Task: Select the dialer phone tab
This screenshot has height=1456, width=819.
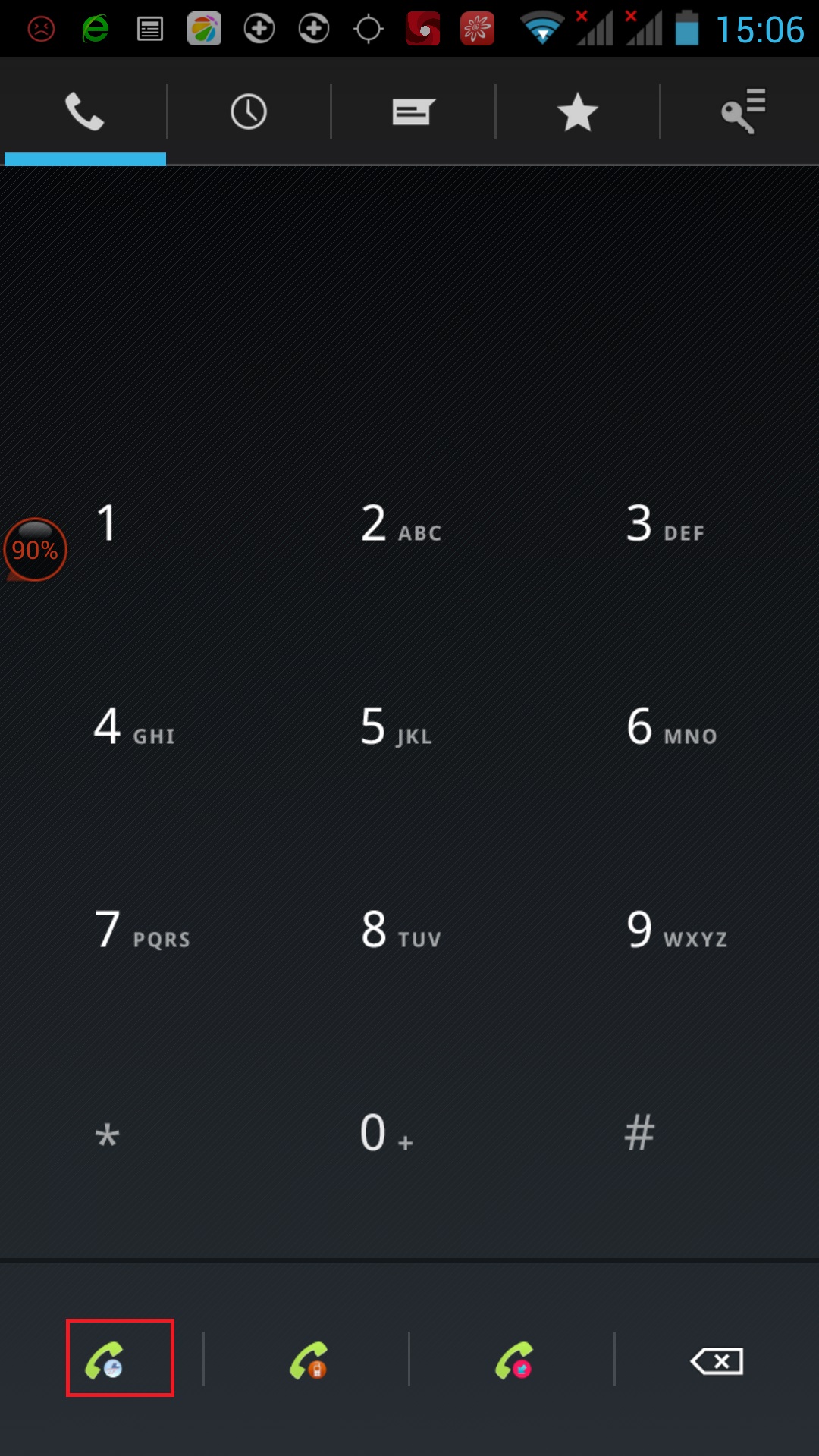Action: click(84, 112)
